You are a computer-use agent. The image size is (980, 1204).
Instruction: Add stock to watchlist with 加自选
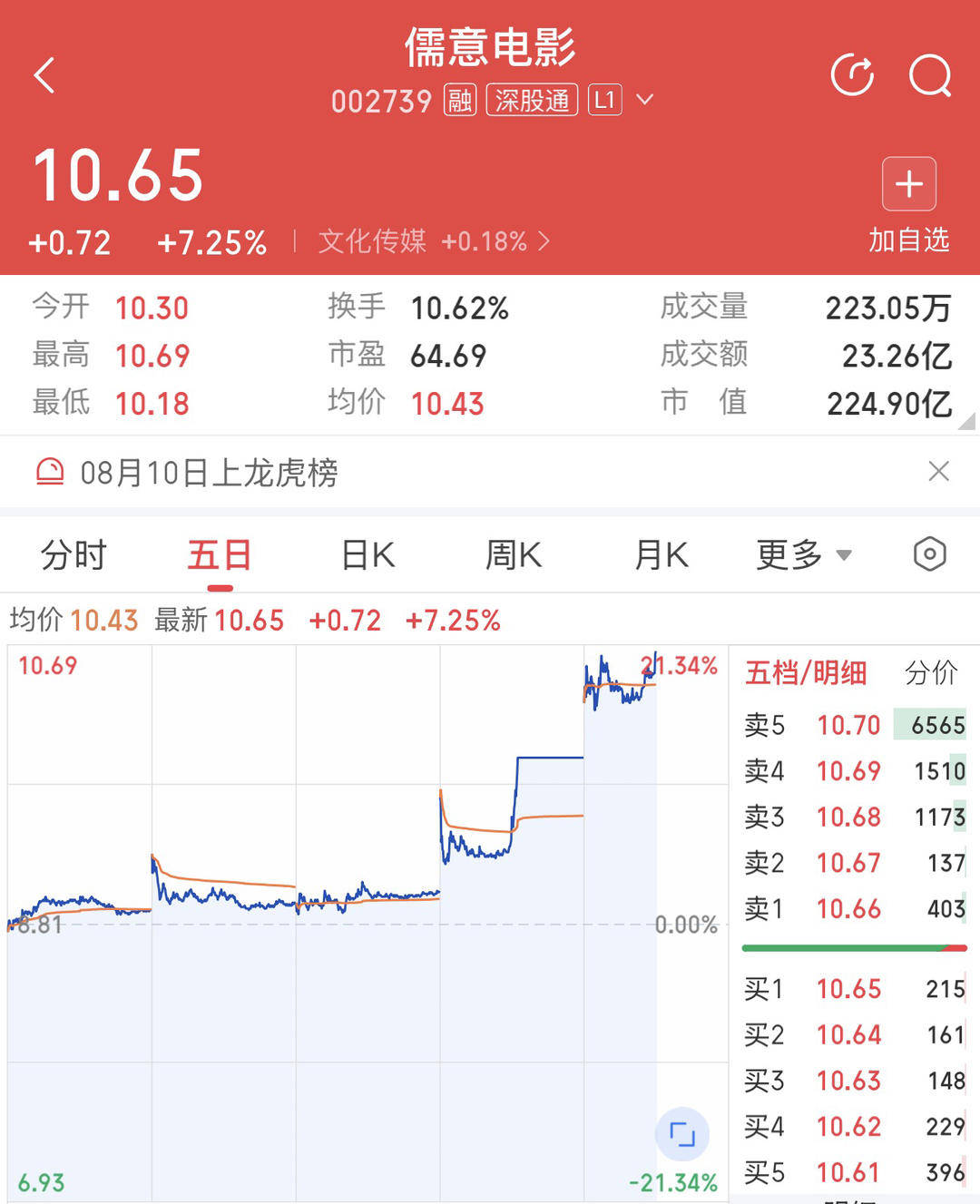tap(909, 205)
